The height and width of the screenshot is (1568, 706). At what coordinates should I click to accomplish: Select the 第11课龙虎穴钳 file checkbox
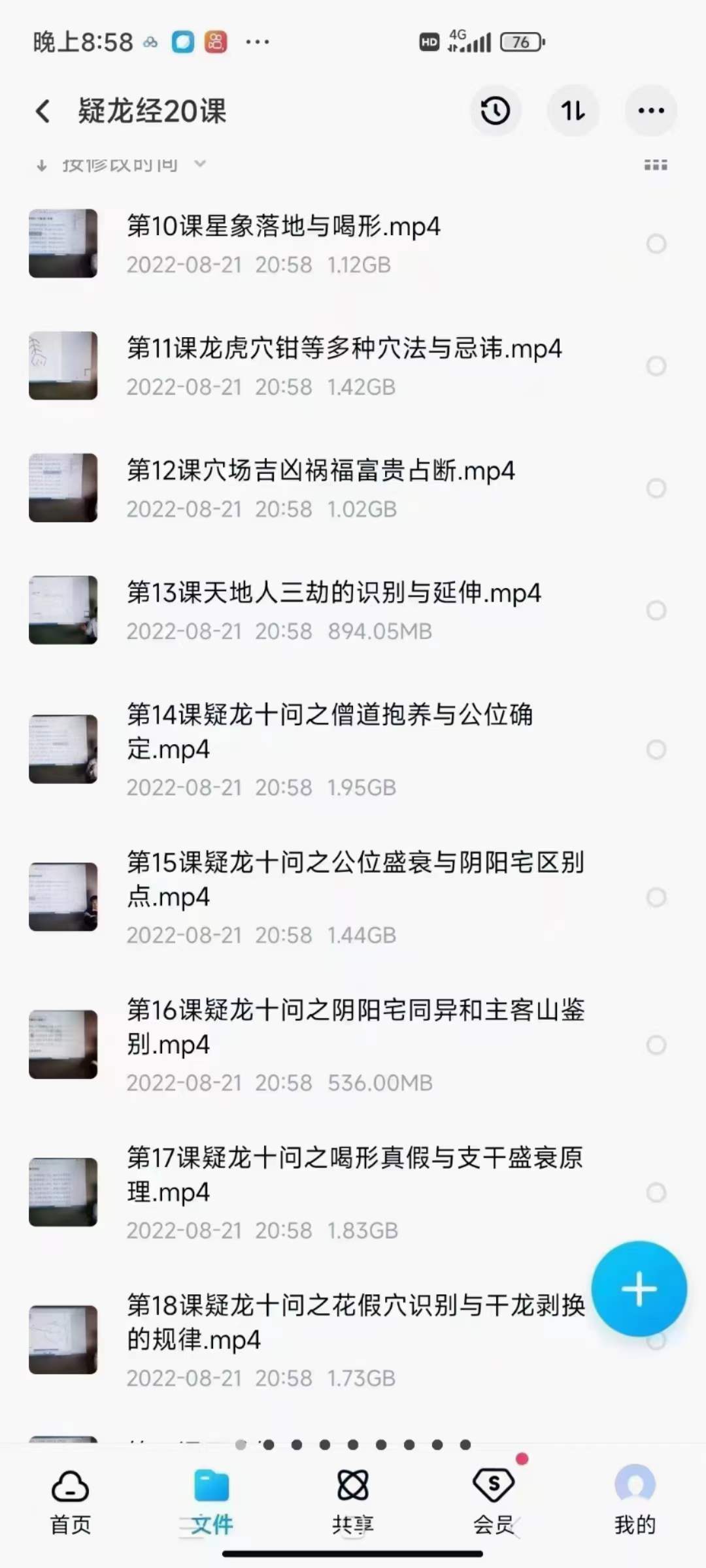[656, 366]
